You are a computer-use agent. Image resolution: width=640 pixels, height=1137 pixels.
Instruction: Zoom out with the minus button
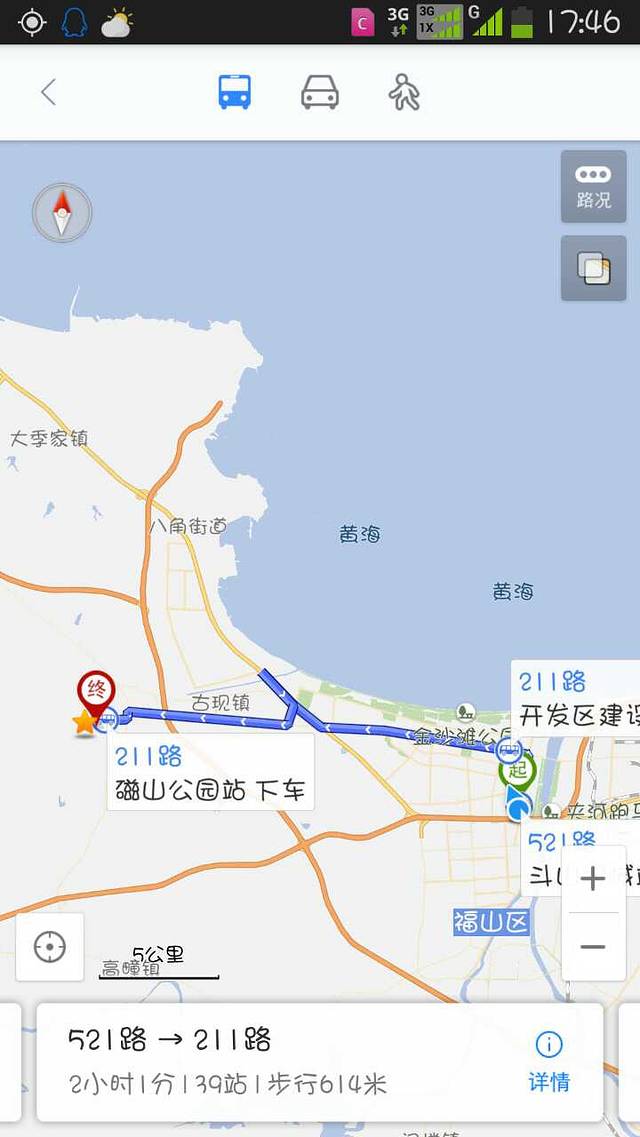point(593,946)
